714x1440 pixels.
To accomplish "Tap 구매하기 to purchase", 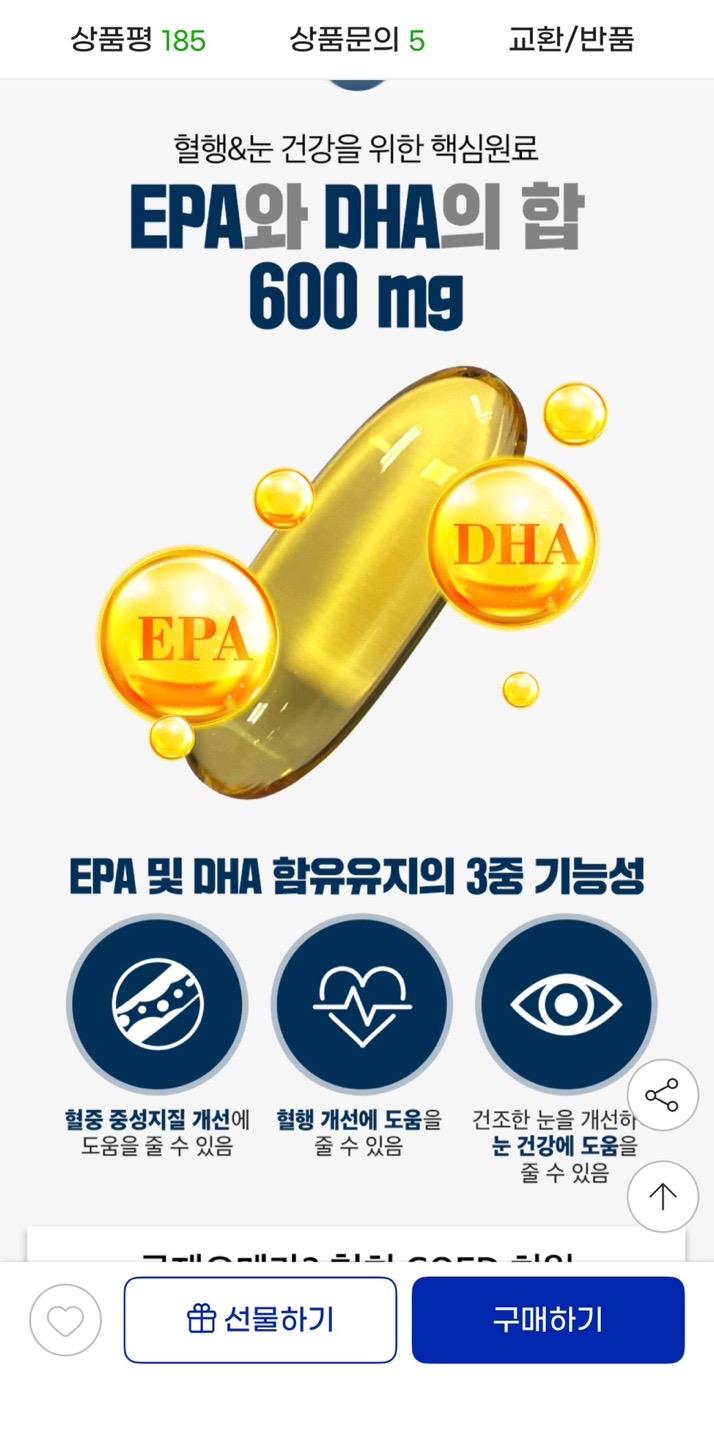I will coord(548,1320).
